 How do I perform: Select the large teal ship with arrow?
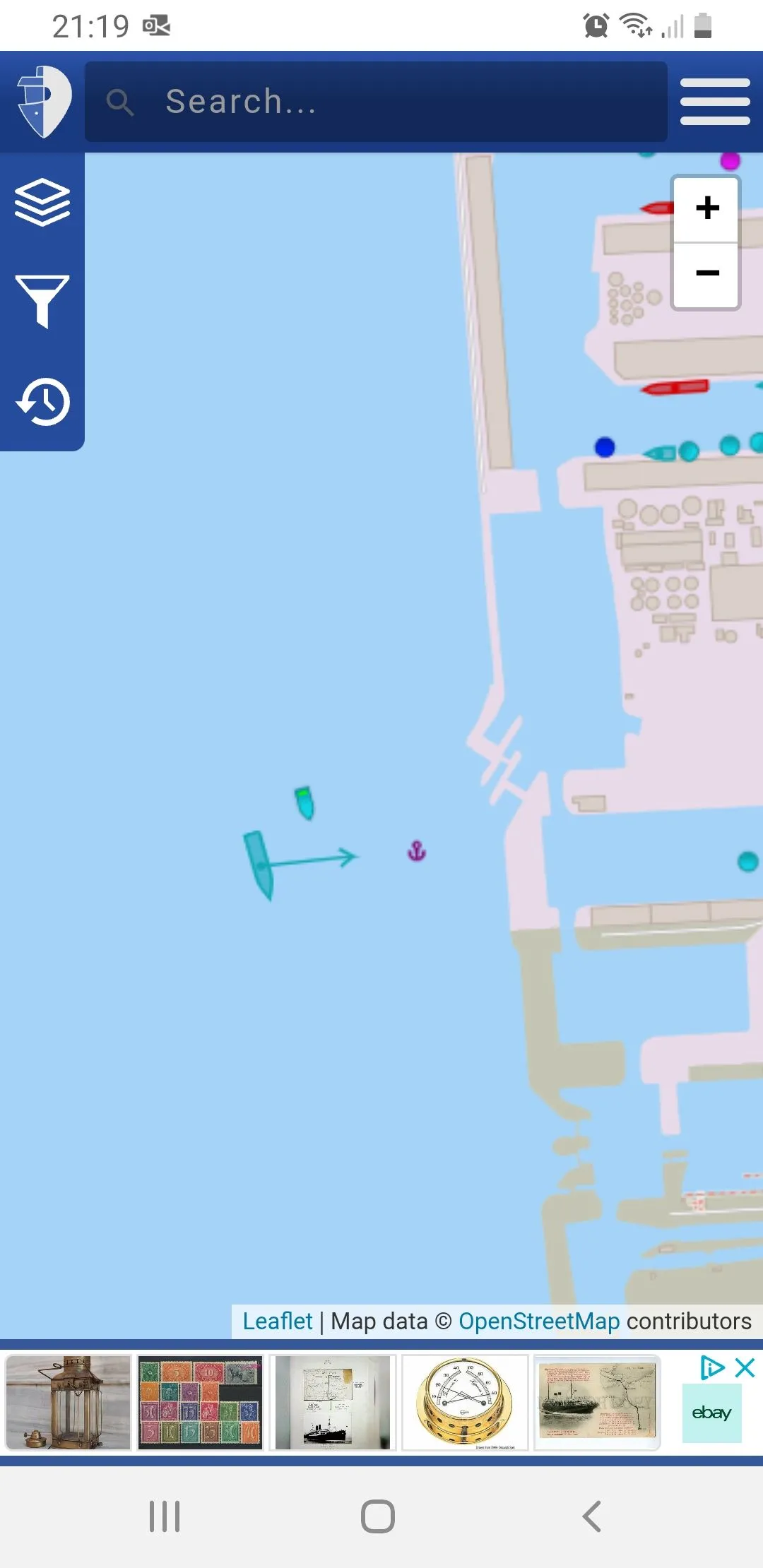(259, 864)
